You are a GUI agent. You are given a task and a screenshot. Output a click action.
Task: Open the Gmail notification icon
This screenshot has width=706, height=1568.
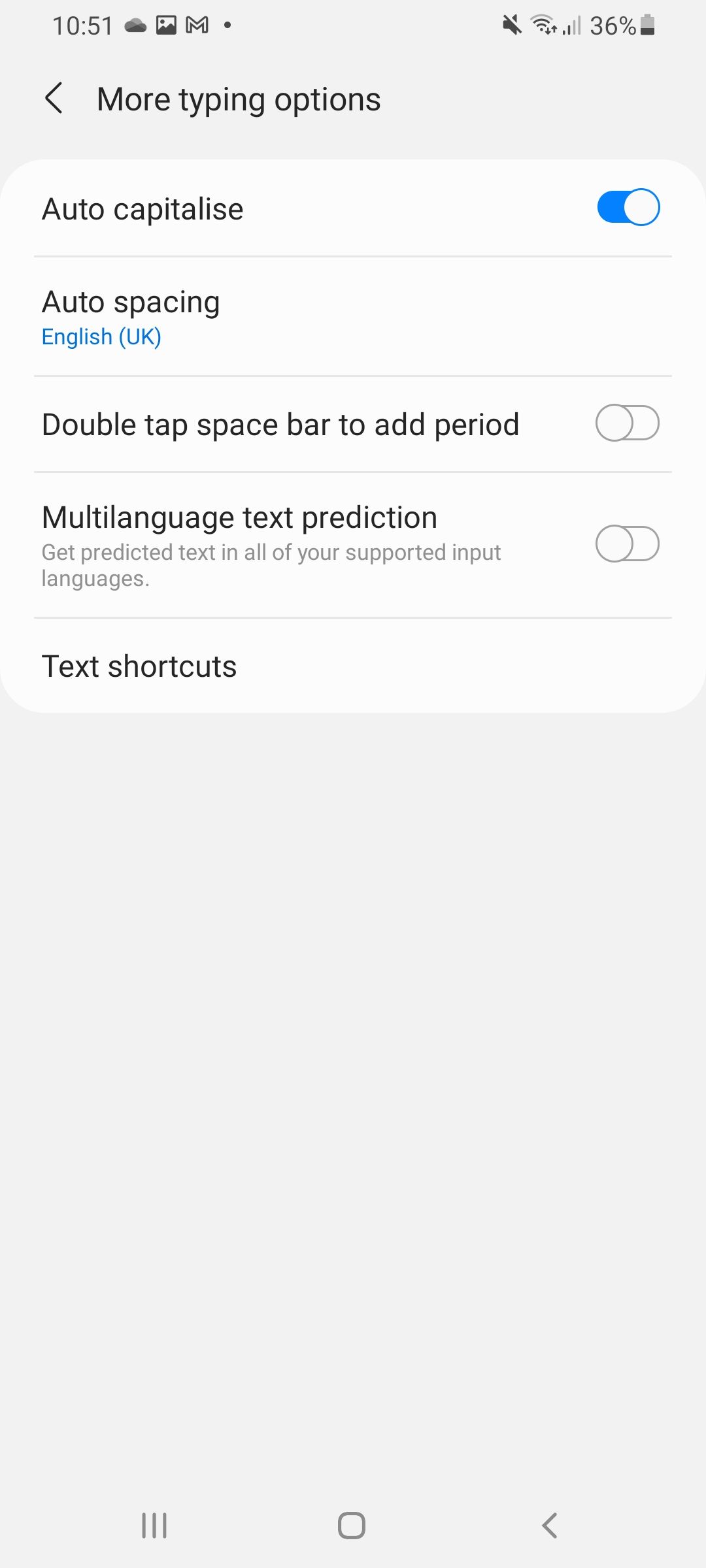(x=197, y=25)
